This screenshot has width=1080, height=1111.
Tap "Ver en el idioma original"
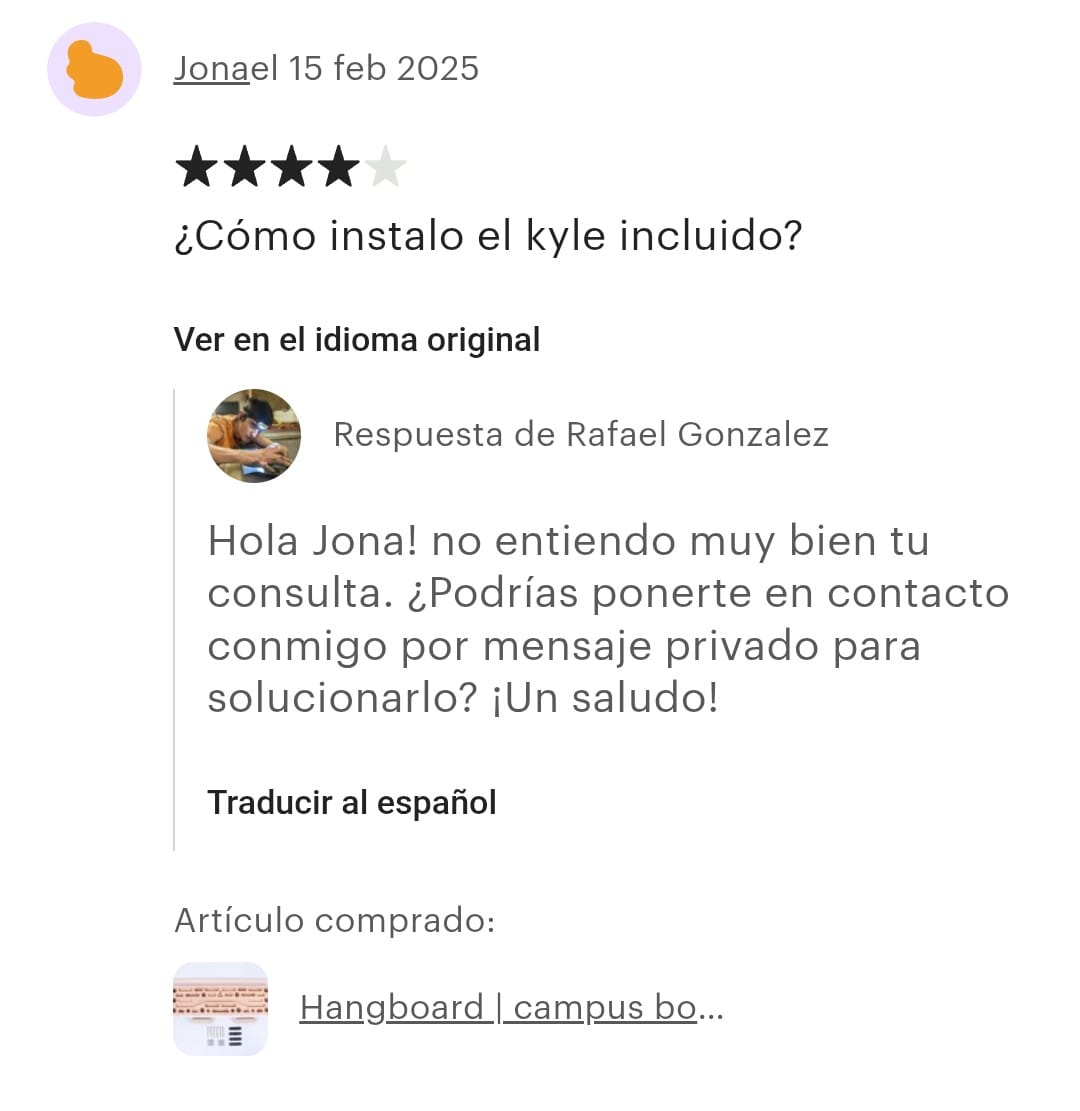click(x=357, y=340)
